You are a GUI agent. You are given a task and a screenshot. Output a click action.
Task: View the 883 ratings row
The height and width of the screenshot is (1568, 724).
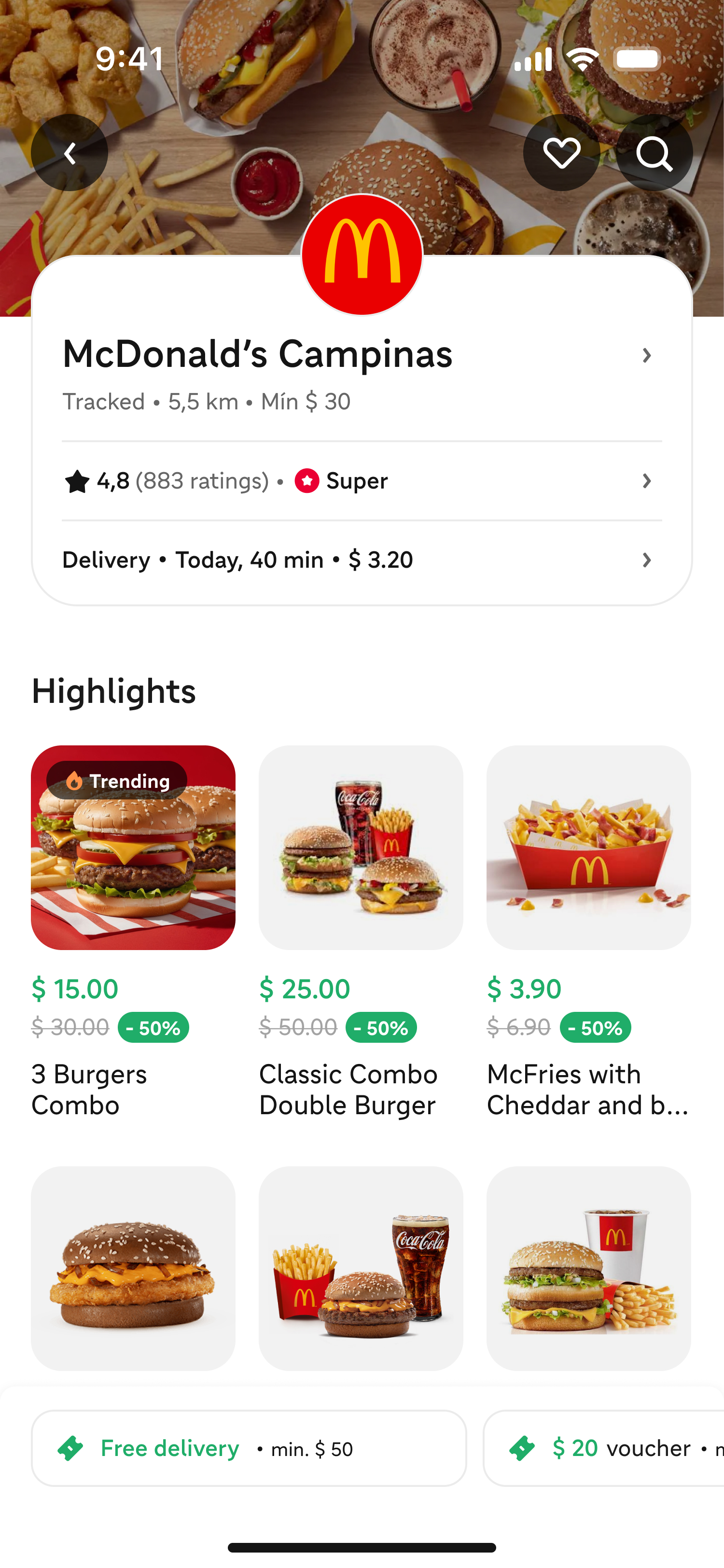362,481
